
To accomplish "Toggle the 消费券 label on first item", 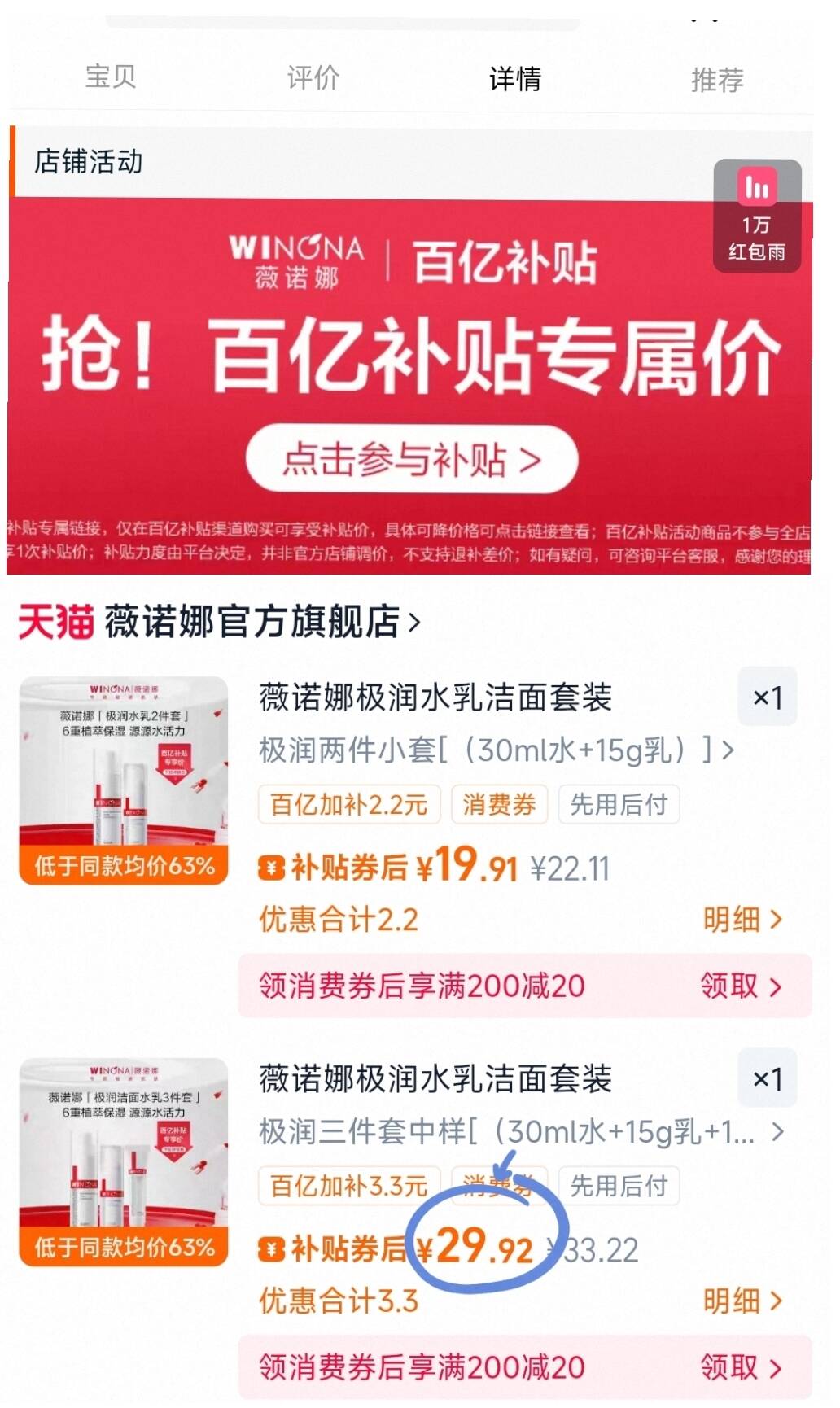I will [x=499, y=805].
